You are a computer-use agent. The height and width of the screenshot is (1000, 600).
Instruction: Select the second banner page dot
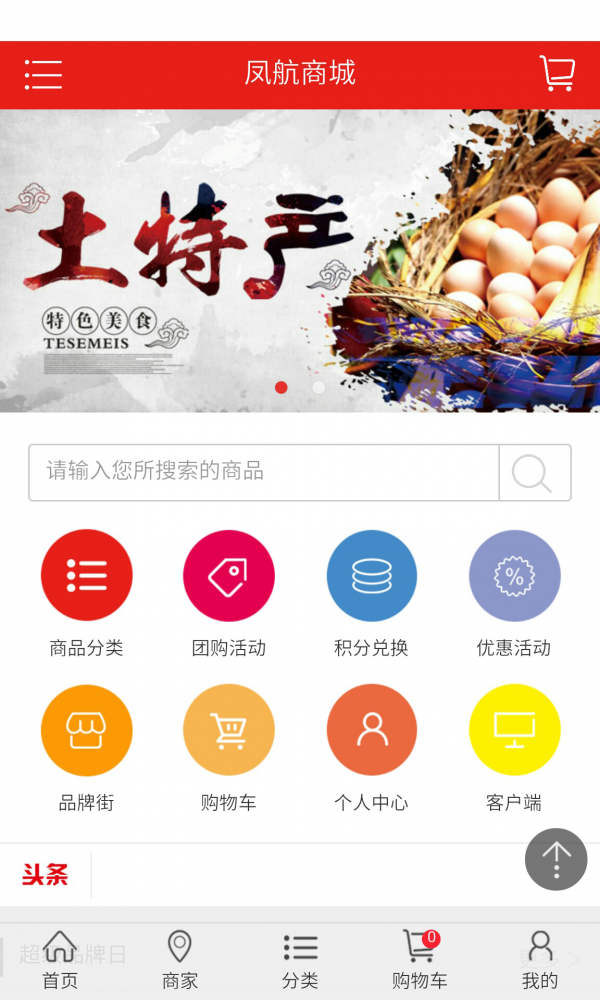click(x=318, y=387)
